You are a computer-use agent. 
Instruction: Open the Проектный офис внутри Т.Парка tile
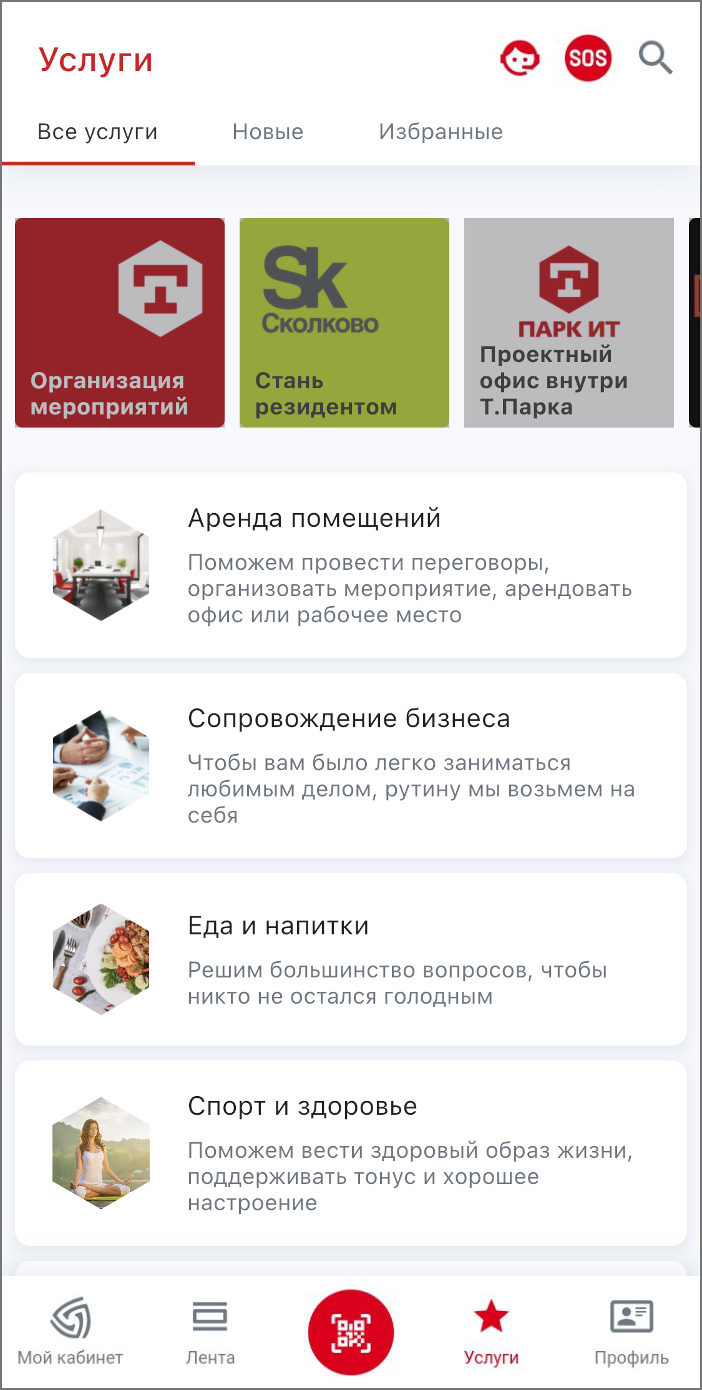click(568, 323)
